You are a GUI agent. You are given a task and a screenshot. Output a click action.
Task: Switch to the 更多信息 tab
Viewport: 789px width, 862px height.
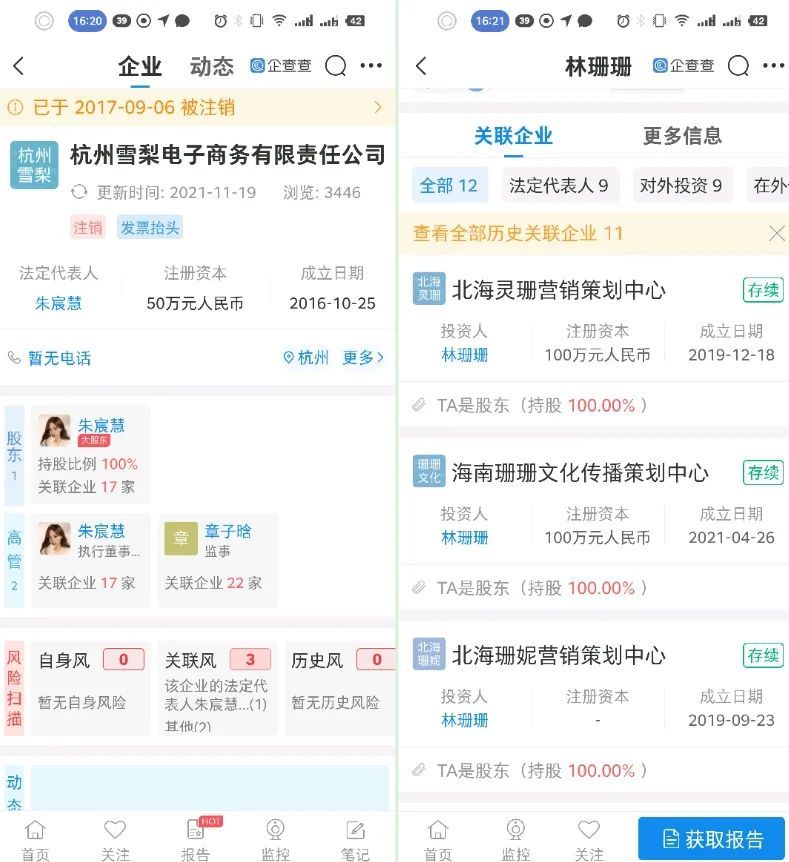pyautogui.click(x=682, y=136)
